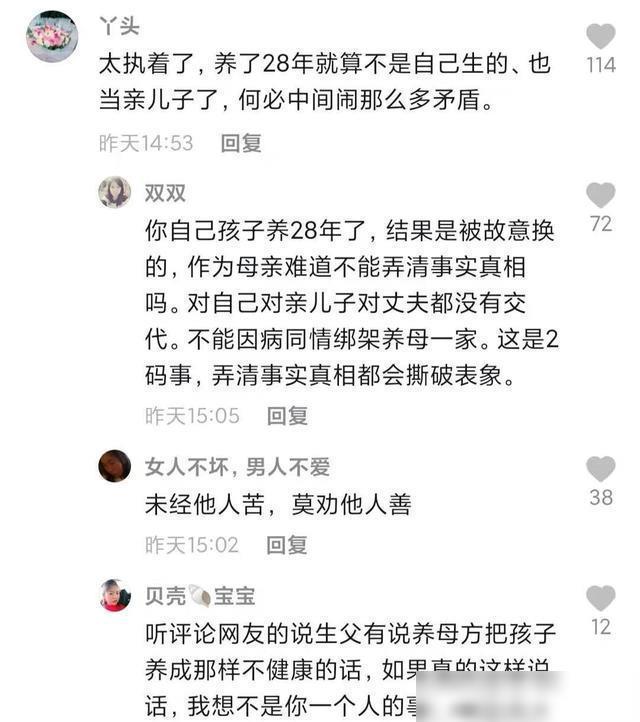
Task: Like 女人不坏,男人不爱's comment
Action: (600, 468)
